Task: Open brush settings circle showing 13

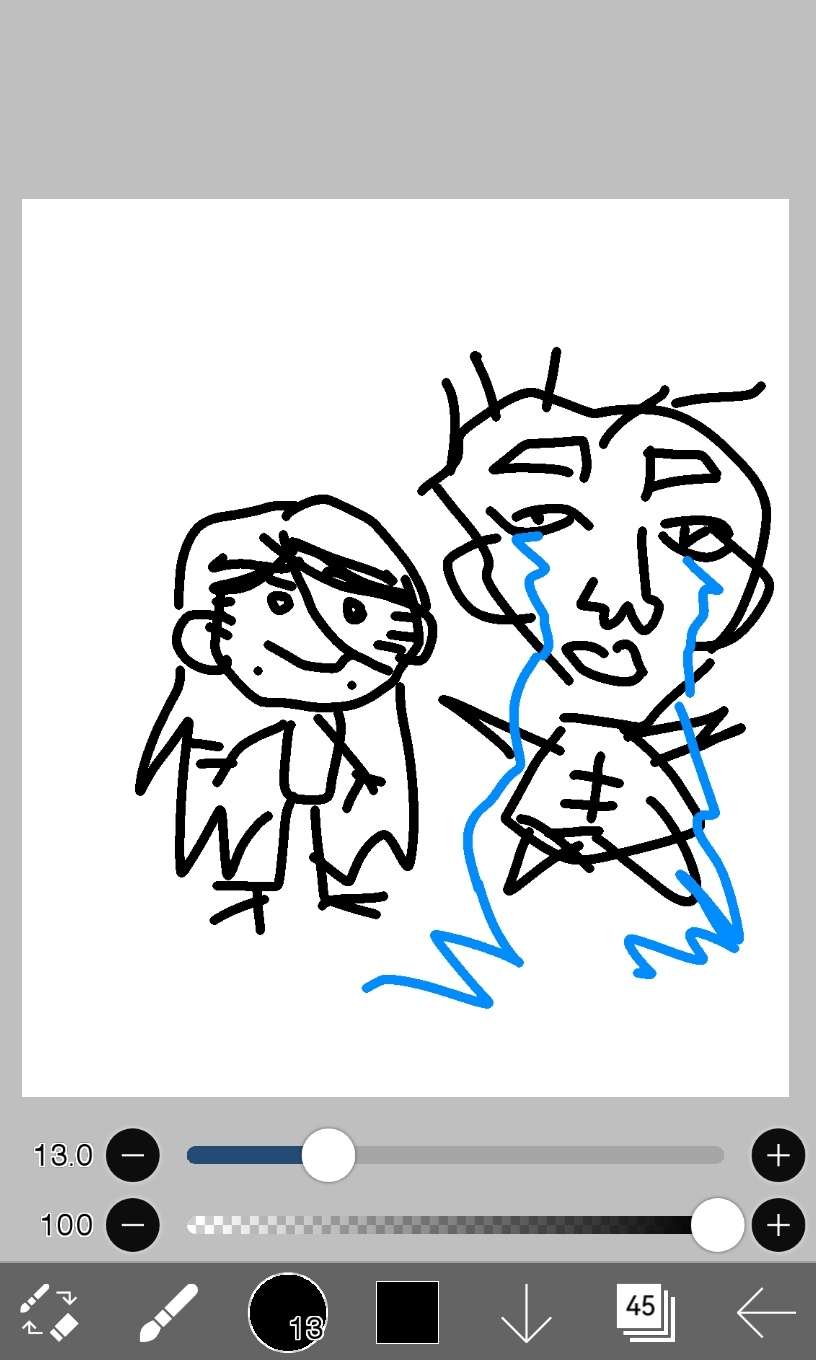Action: point(287,1312)
